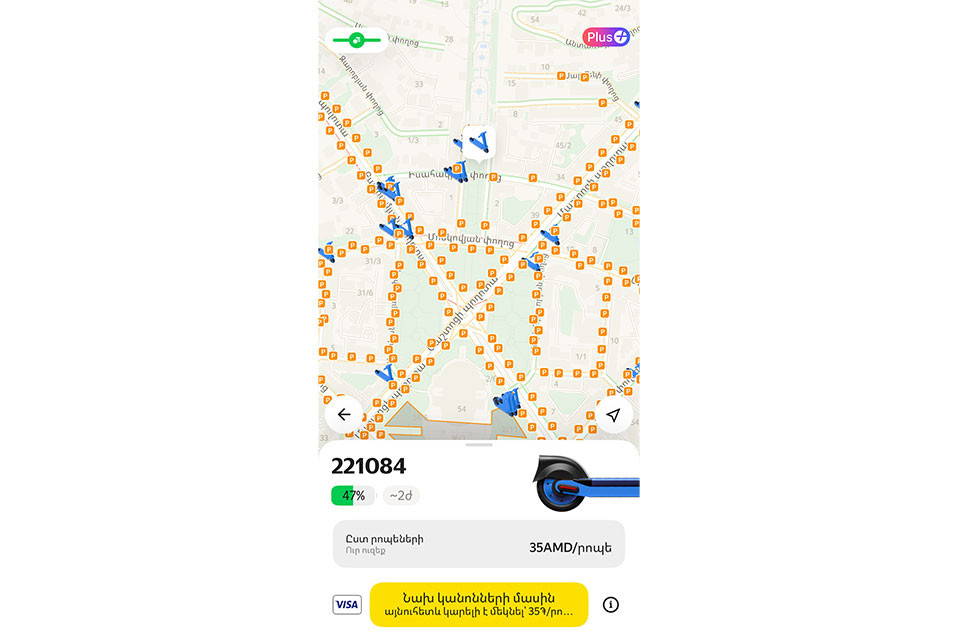Open the Plus badge
This screenshot has width=960, height=640.
point(607,37)
